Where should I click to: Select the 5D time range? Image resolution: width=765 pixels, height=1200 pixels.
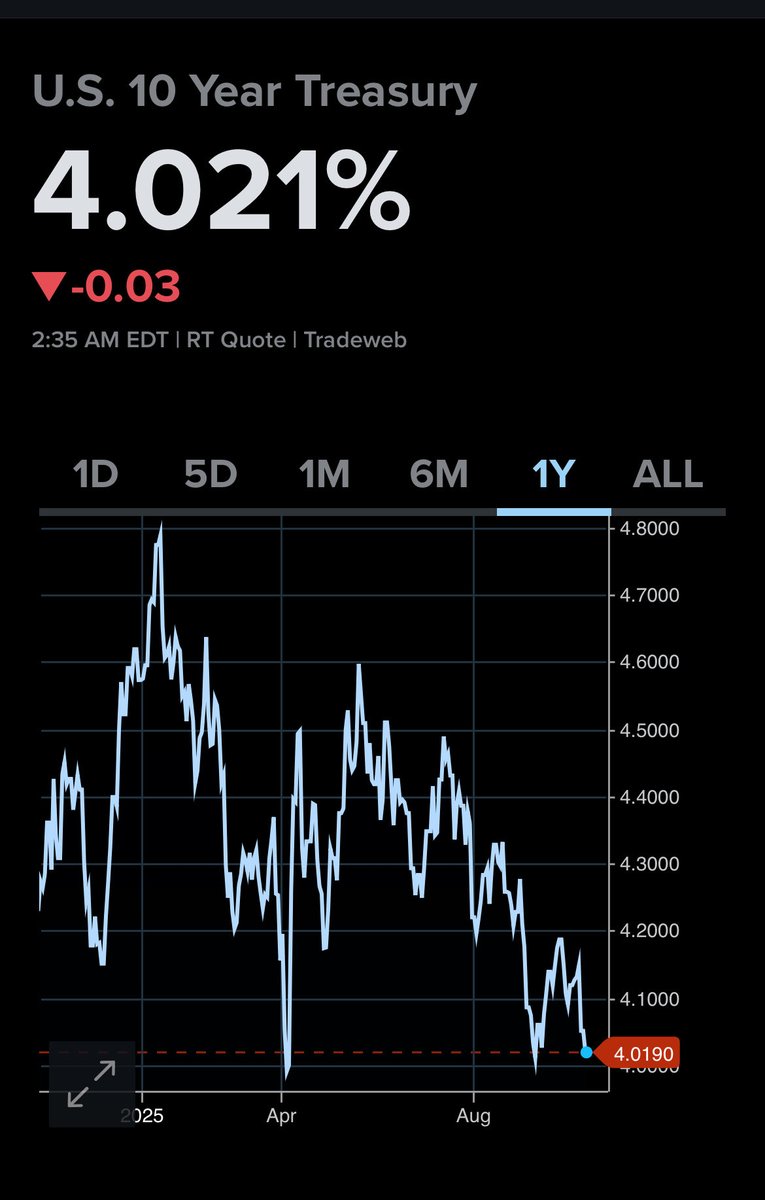point(210,475)
